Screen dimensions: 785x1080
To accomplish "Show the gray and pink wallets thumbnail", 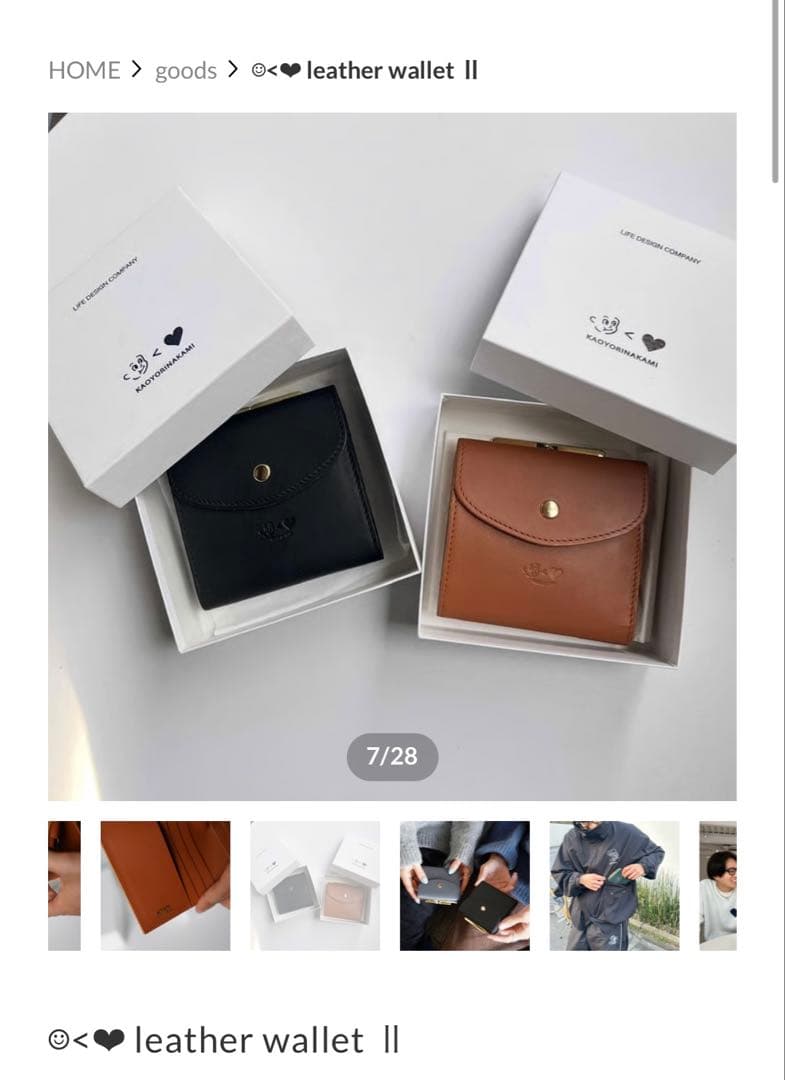I will (x=315, y=885).
